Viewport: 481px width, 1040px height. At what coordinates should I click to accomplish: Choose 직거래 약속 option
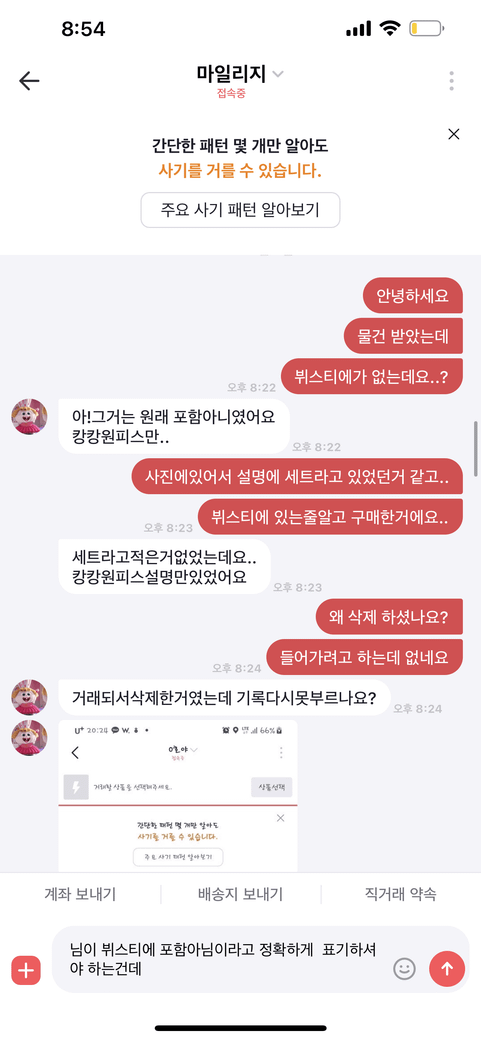point(401,894)
